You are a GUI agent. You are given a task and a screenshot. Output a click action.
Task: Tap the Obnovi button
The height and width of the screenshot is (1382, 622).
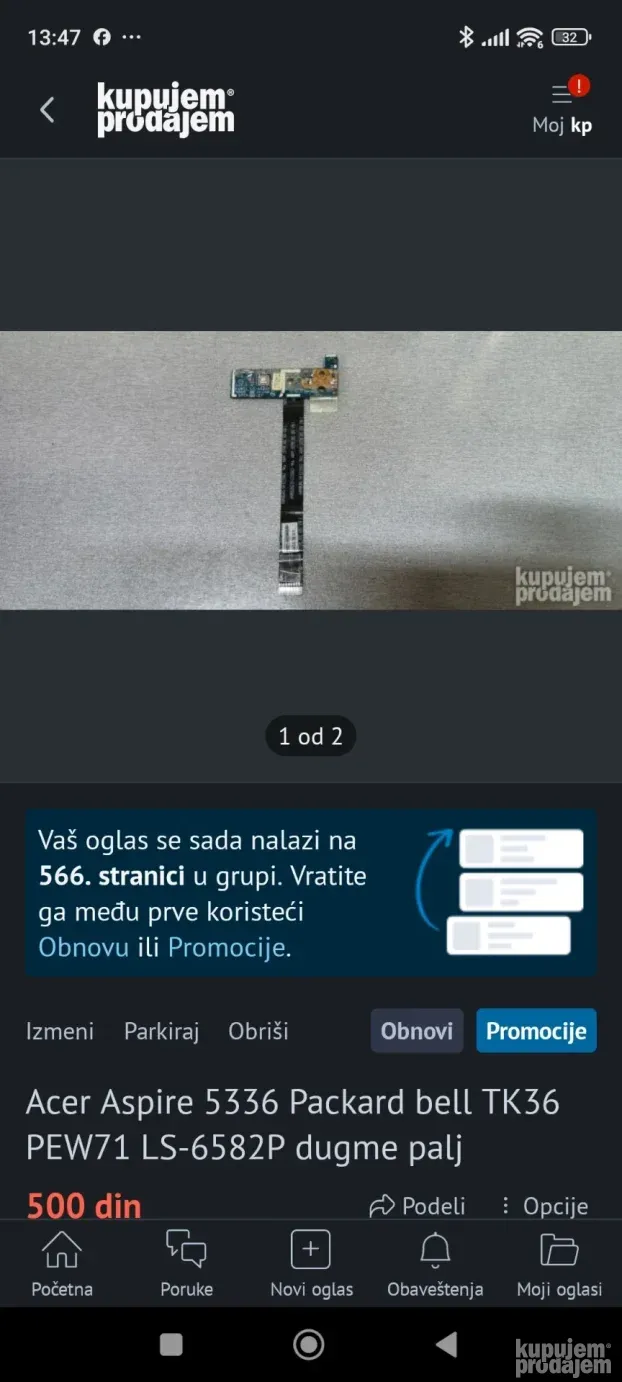pyautogui.click(x=416, y=1031)
